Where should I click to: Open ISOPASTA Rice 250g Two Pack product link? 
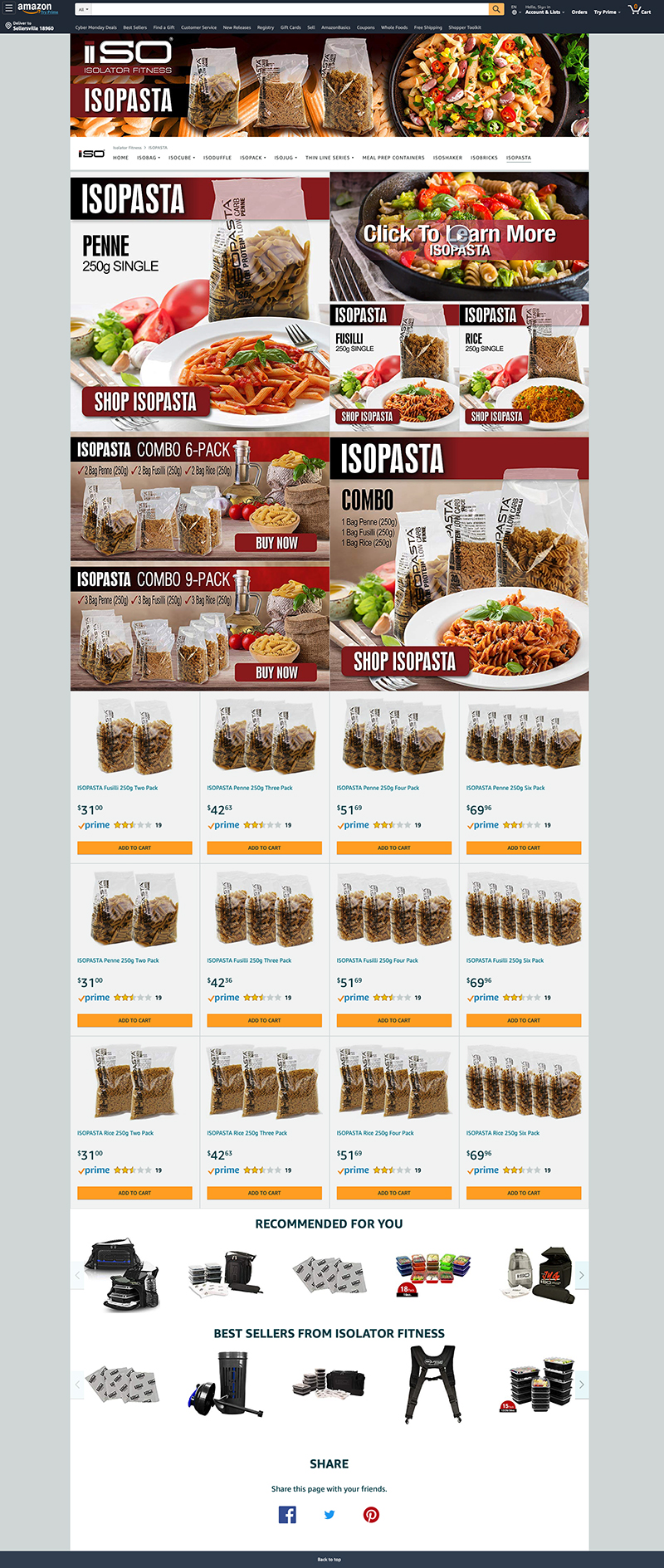(x=115, y=1133)
